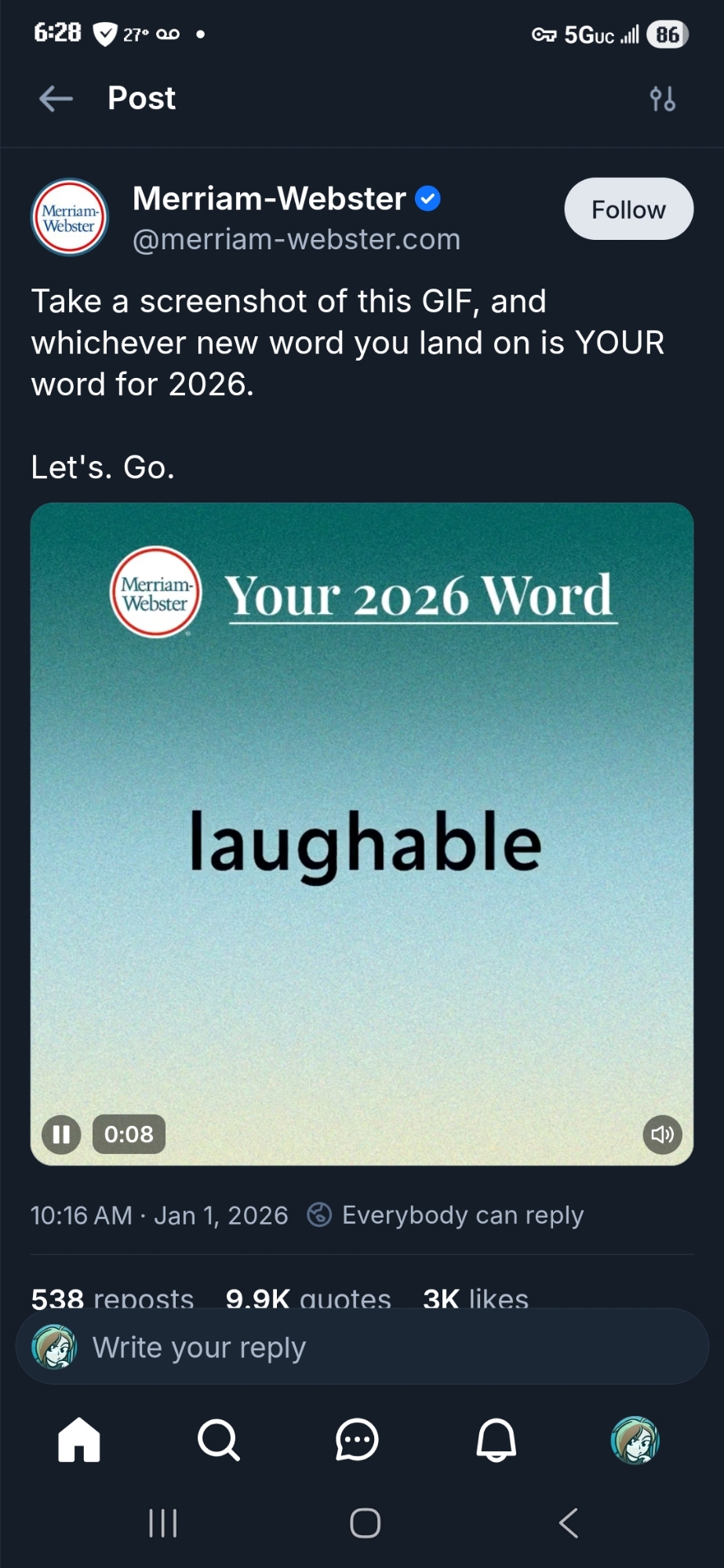Open the Merriam-Webster profile via name
Screen dimensions: 724x1568
pos(269,198)
